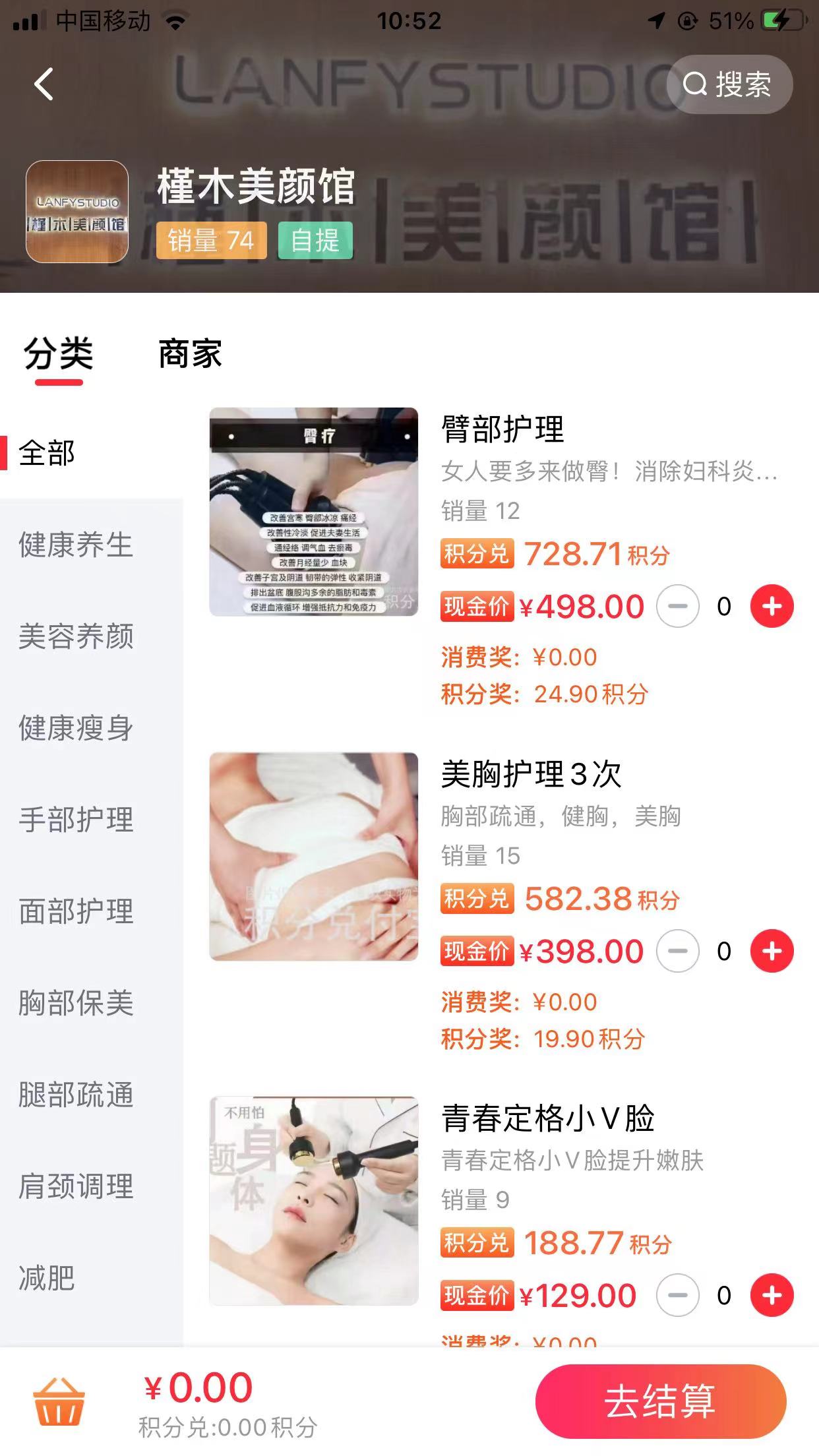
Task: Open the 健康瘦身 category
Action: [76, 728]
